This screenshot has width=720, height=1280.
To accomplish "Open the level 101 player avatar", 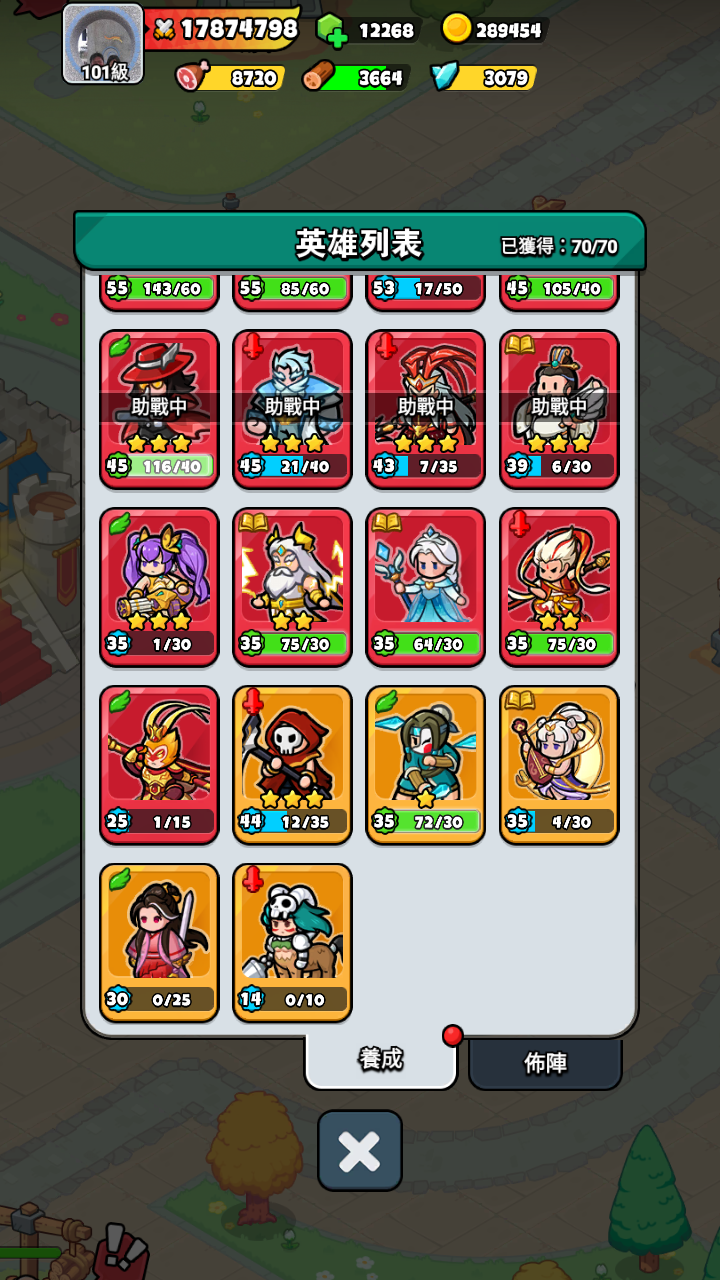I will 103,44.
